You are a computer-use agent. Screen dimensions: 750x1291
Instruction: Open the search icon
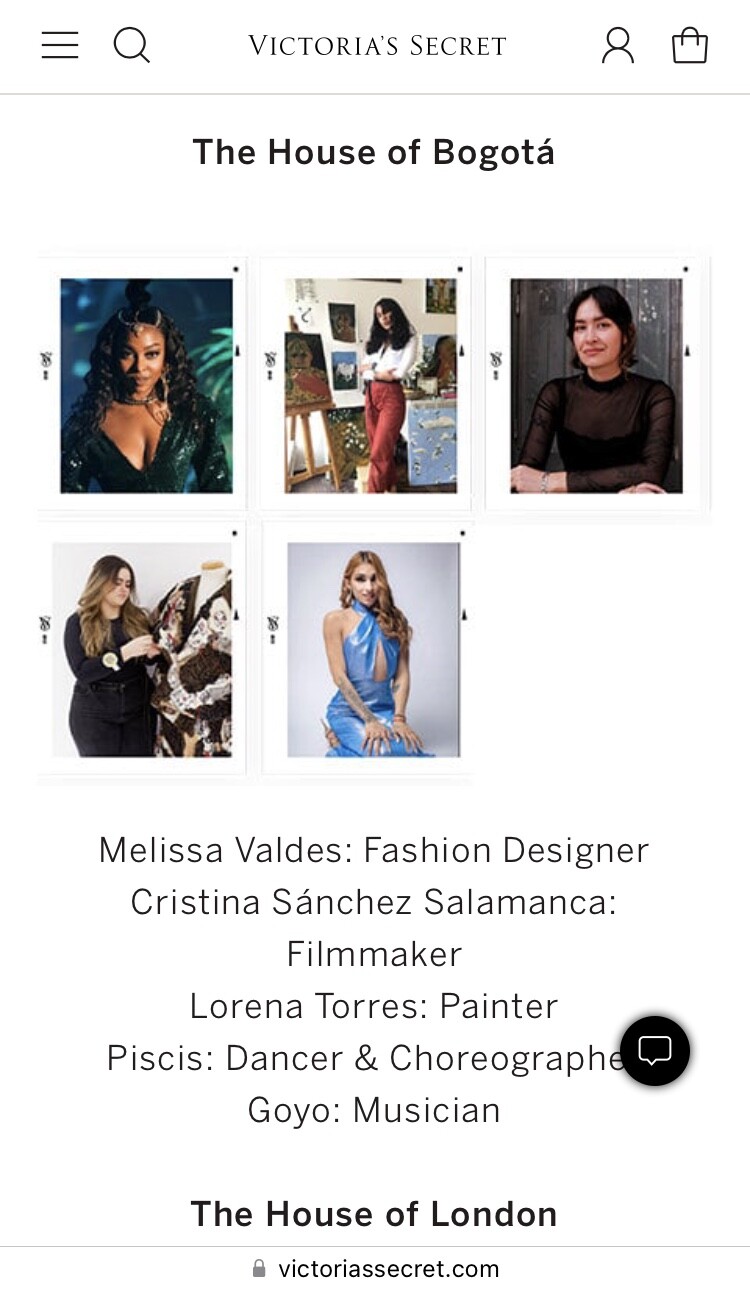point(131,45)
